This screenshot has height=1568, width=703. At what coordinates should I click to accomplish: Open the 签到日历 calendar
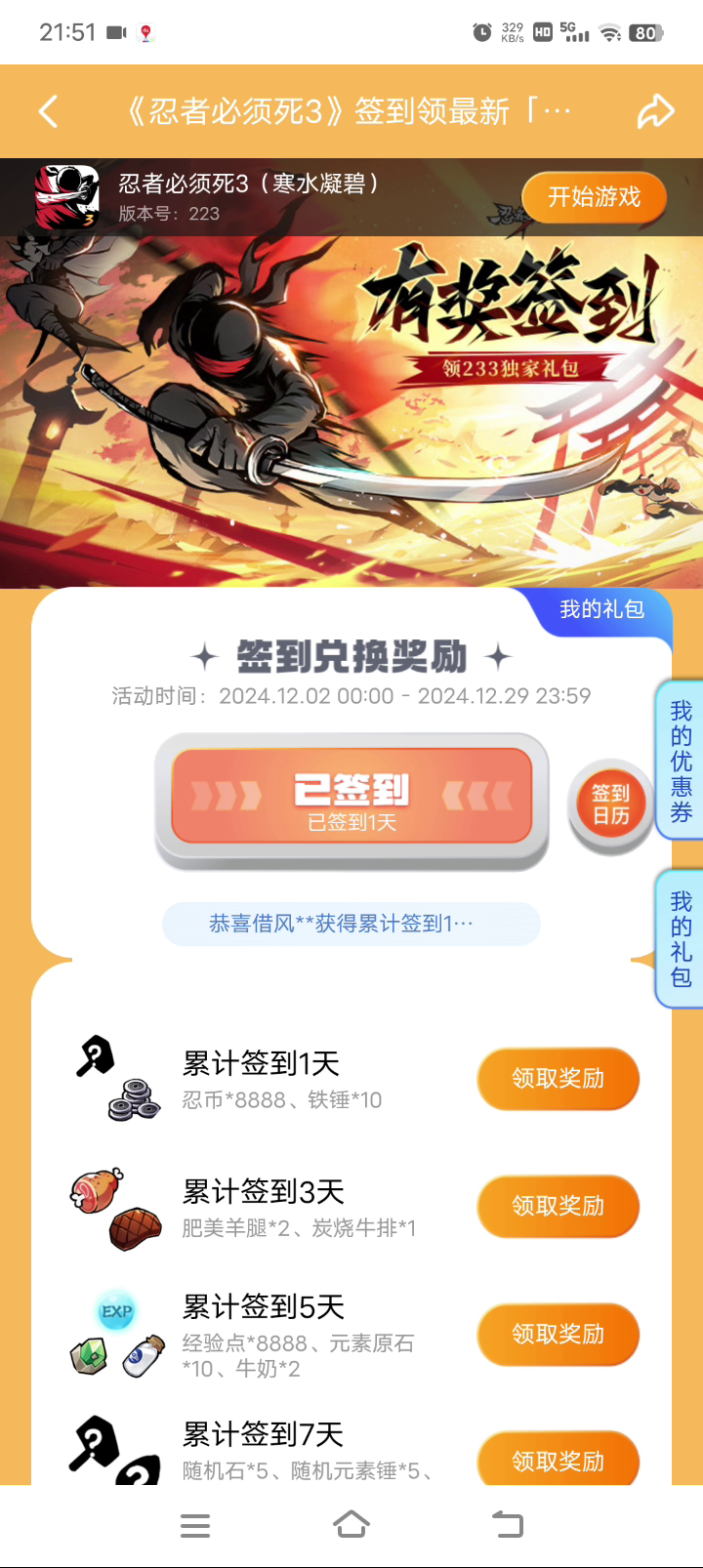point(610,804)
